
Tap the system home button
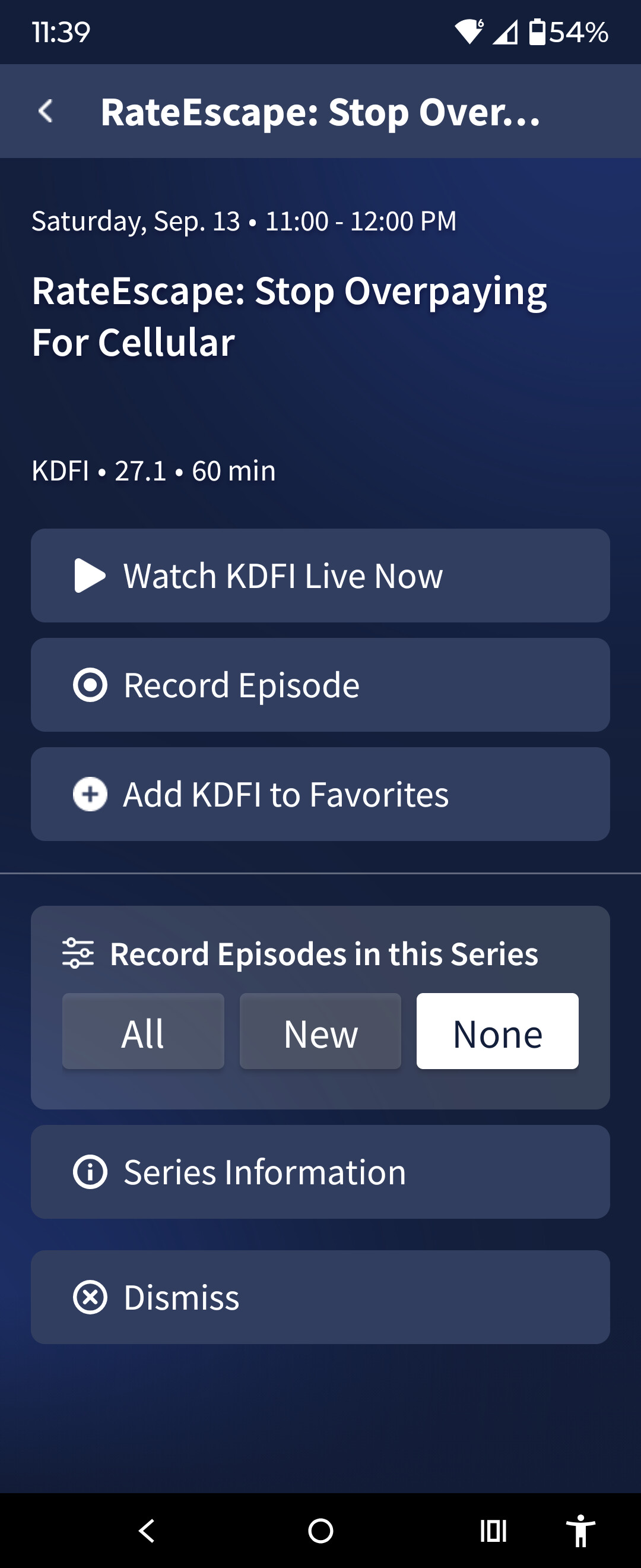320,1530
